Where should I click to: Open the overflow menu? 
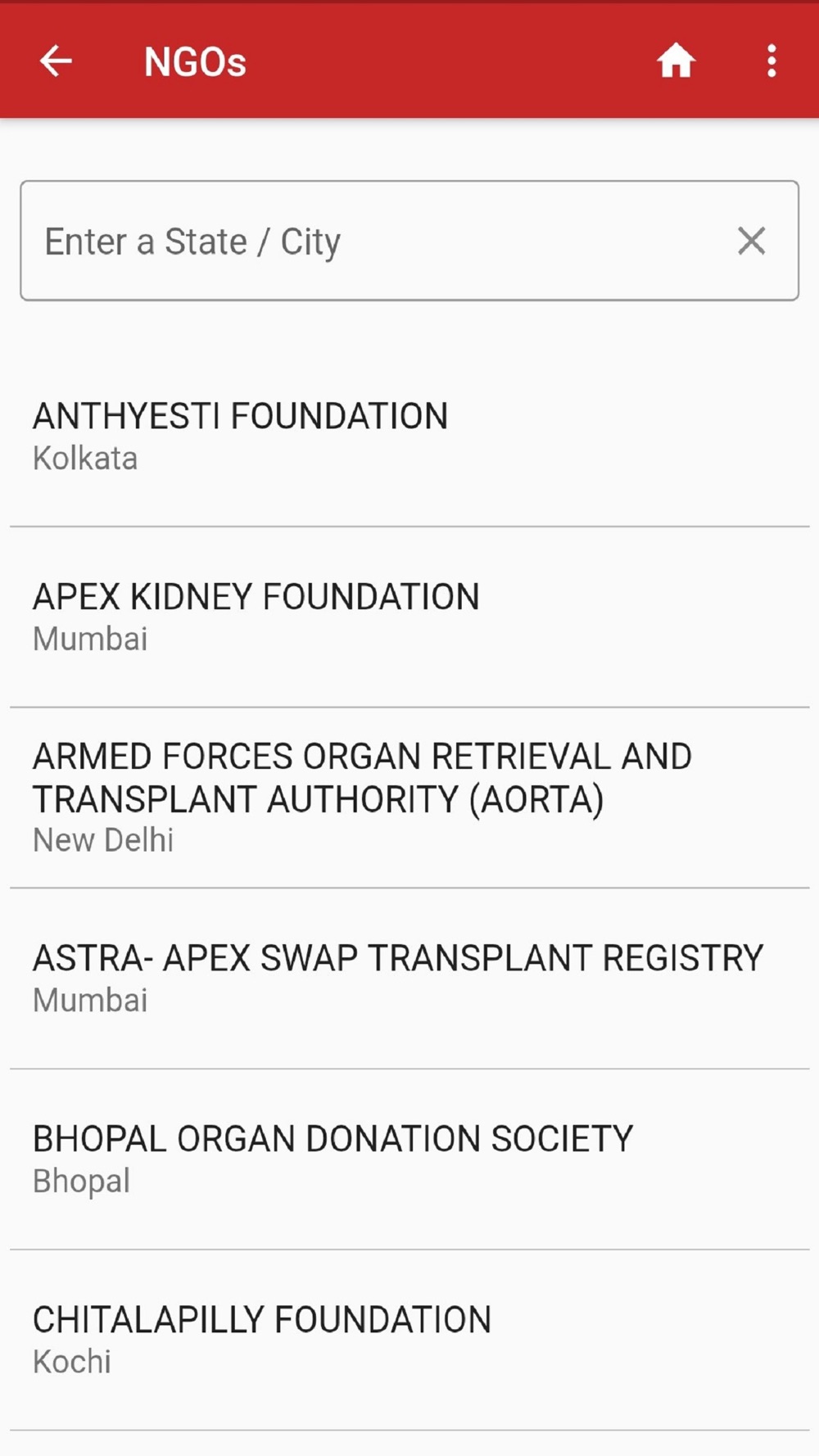click(771, 61)
